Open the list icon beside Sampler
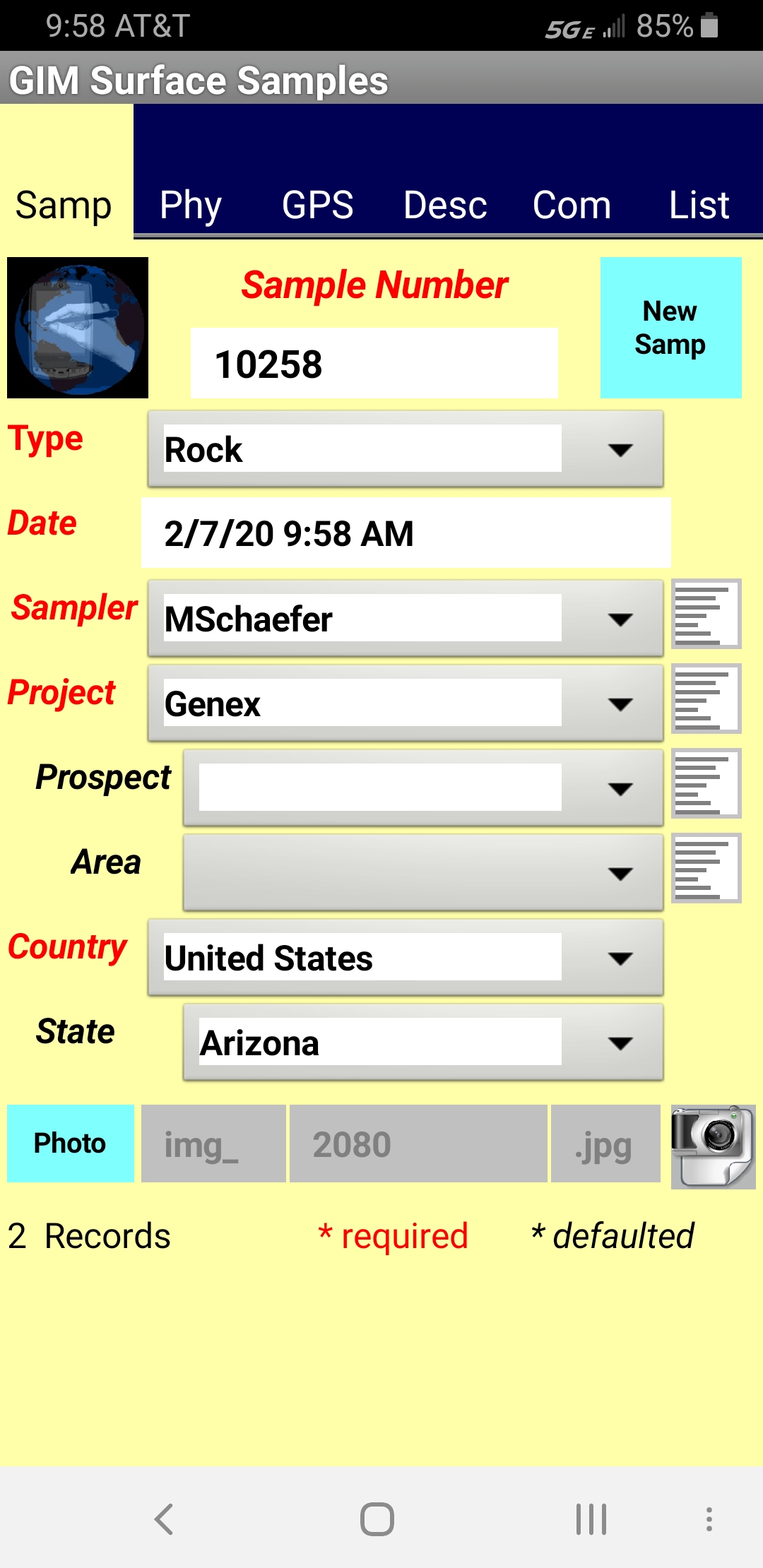This screenshot has height=1568, width=763. [705, 614]
